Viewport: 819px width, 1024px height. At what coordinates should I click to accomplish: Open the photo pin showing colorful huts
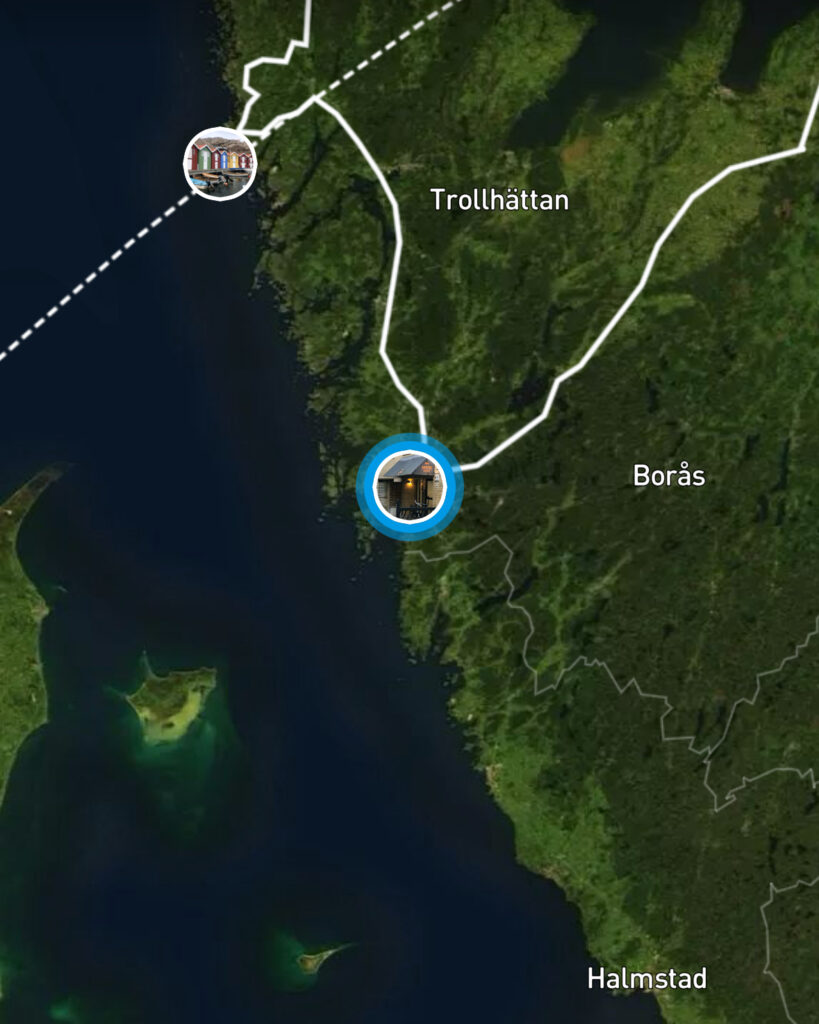[220, 163]
